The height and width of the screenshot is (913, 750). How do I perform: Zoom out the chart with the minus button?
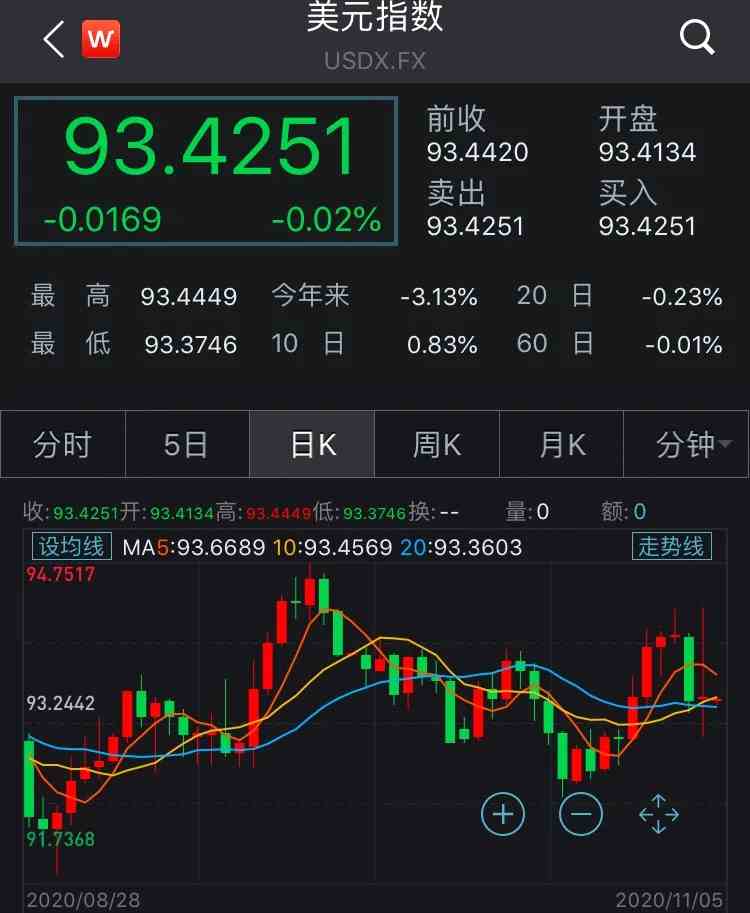(581, 814)
